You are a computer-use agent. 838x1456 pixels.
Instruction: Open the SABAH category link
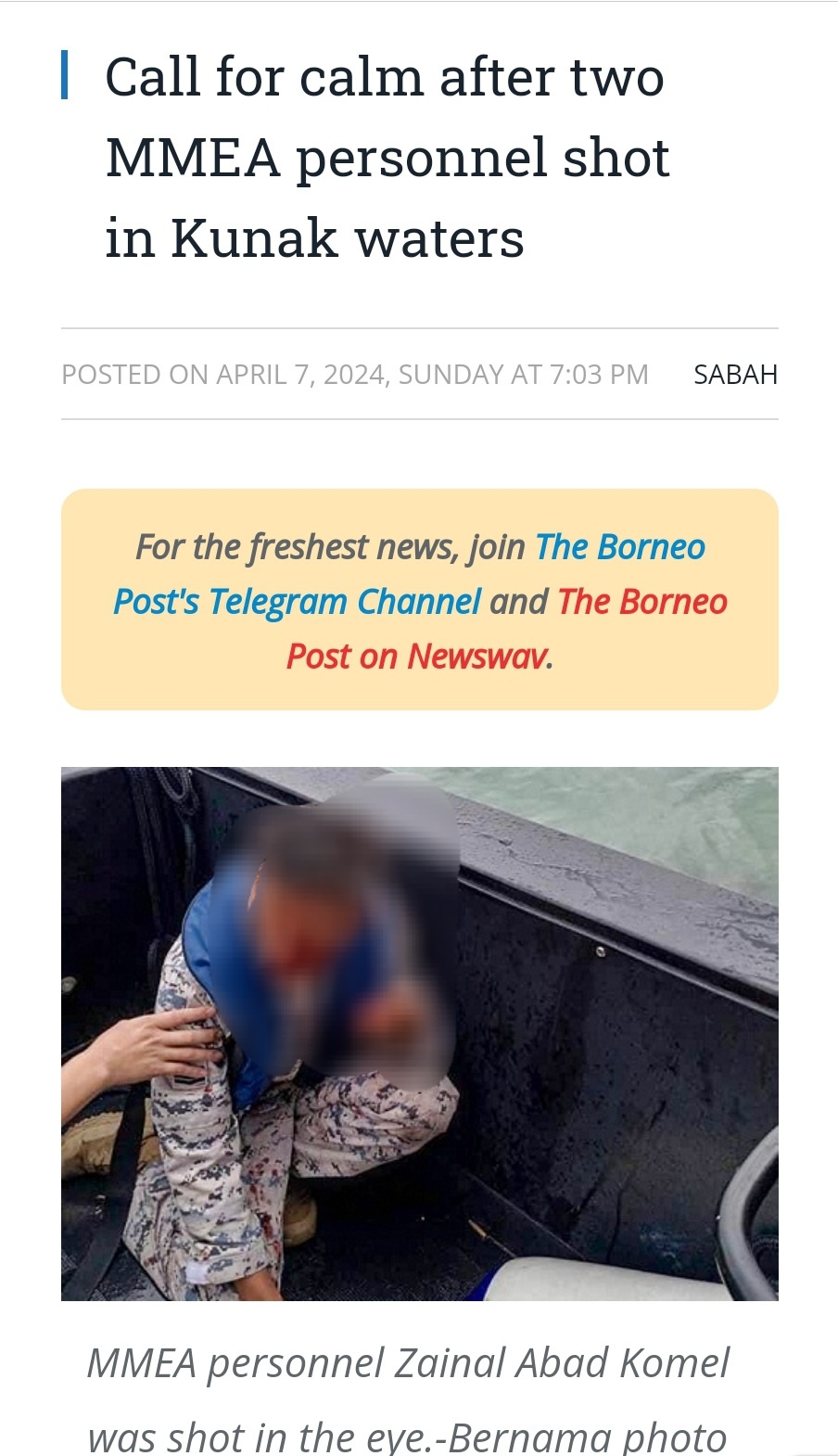[x=735, y=375]
